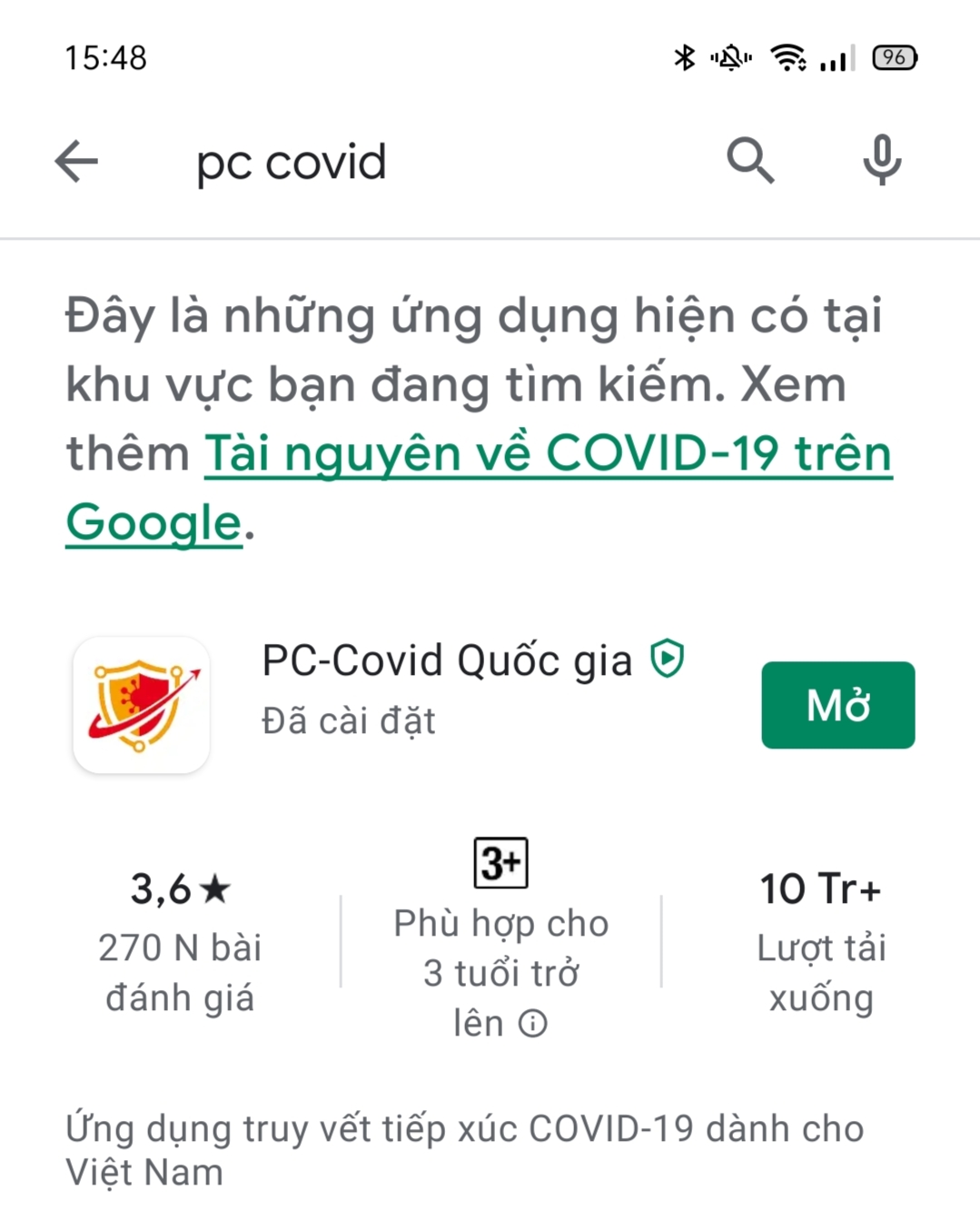Open PC-Covid Quốc gia app page
The width and height of the screenshot is (980, 1230).
[445, 661]
